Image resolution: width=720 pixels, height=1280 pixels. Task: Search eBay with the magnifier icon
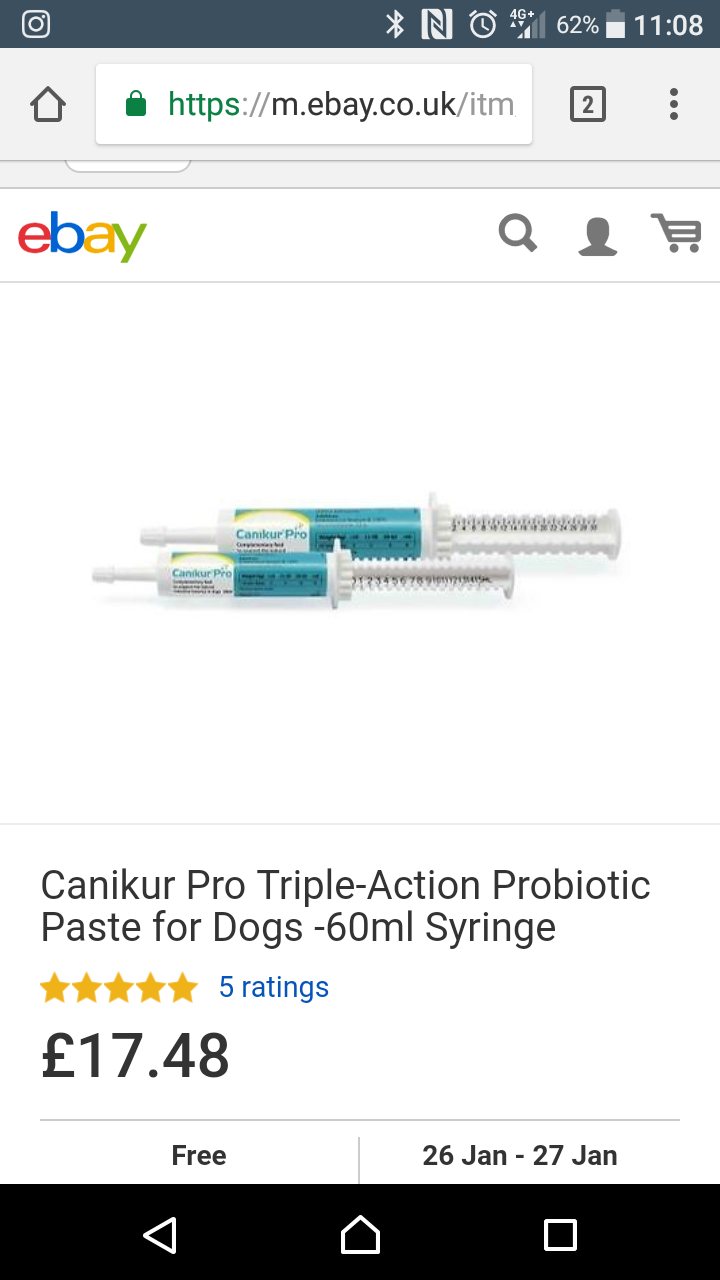(x=518, y=235)
